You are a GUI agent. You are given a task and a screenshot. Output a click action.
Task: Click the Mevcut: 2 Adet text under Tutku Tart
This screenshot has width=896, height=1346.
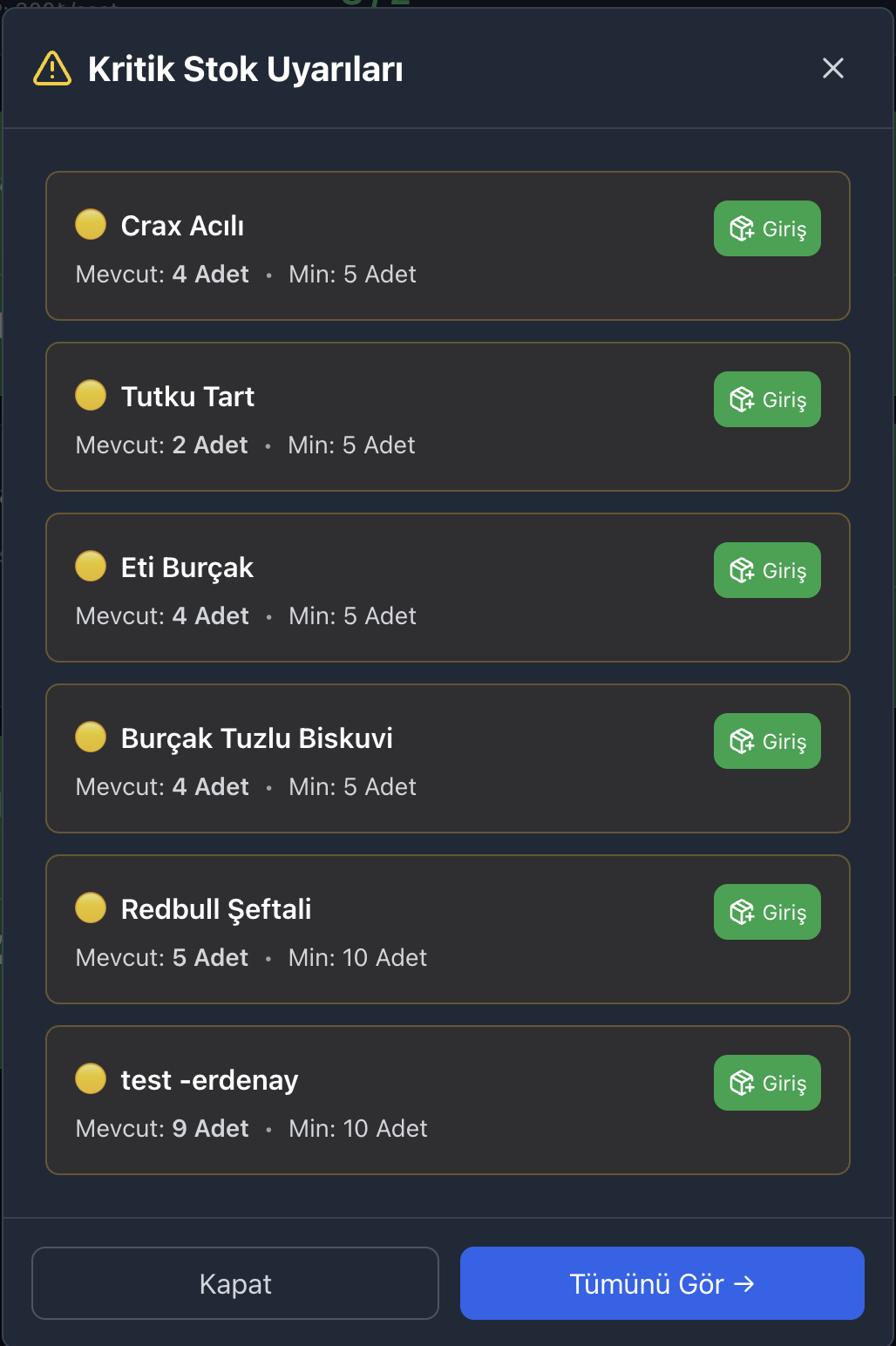pos(161,445)
